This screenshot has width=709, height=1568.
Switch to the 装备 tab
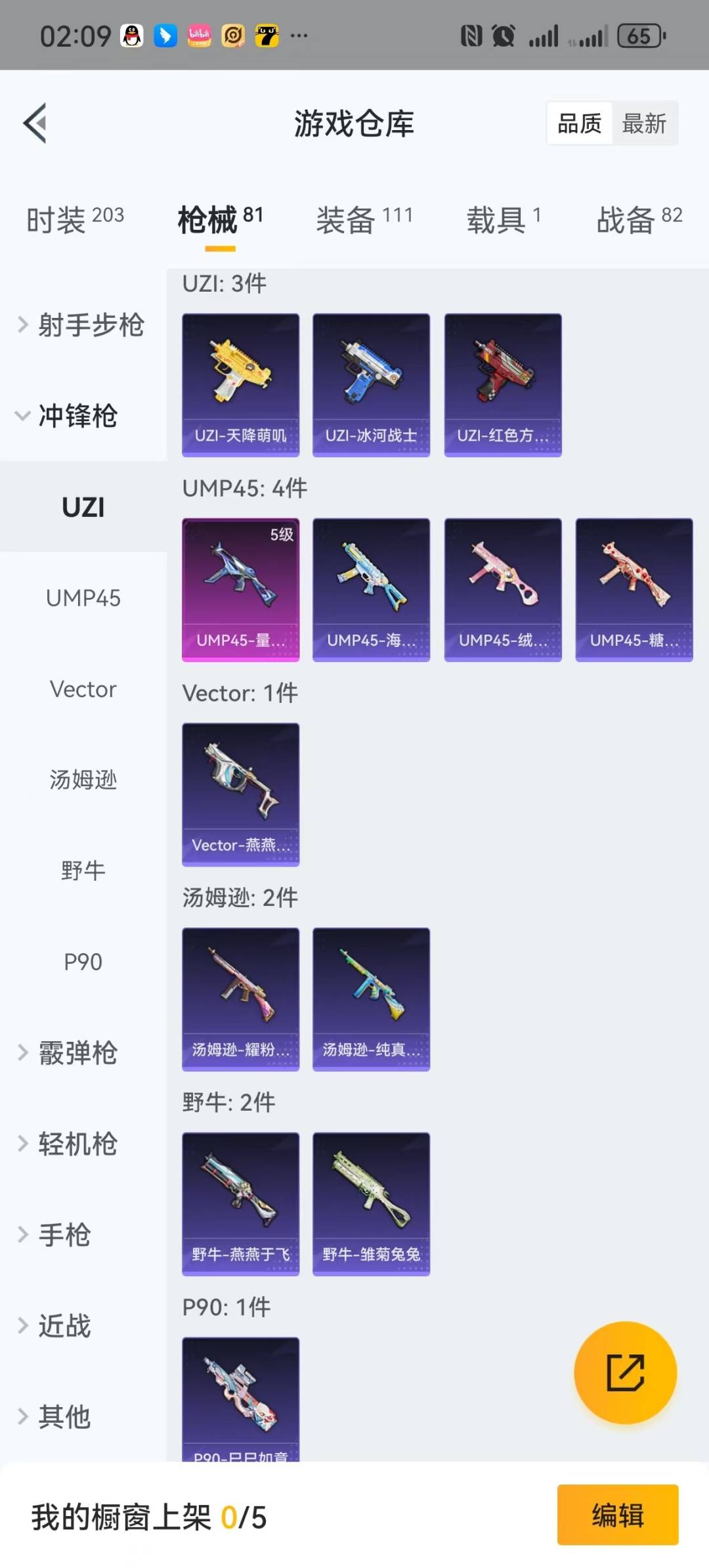pyautogui.click(x=364, y=219)
